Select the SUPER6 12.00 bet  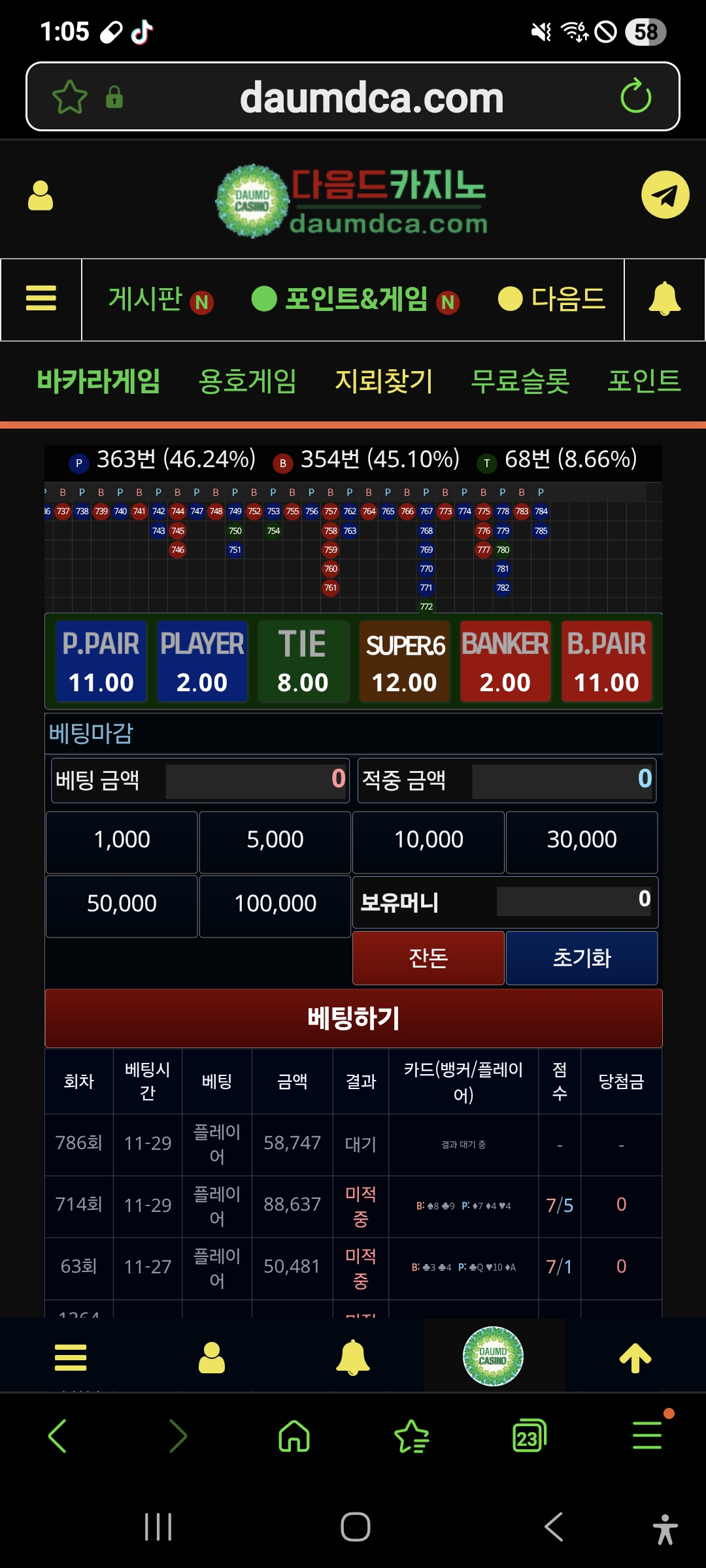click(x=404, y=661)
